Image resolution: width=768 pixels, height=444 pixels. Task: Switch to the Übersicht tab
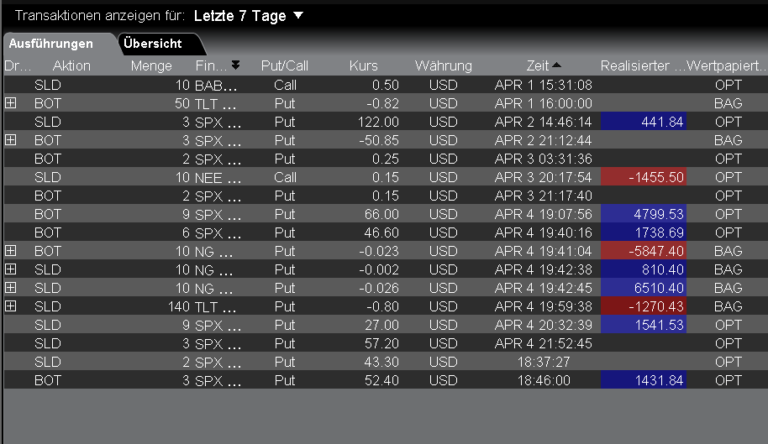coord(152,44)
